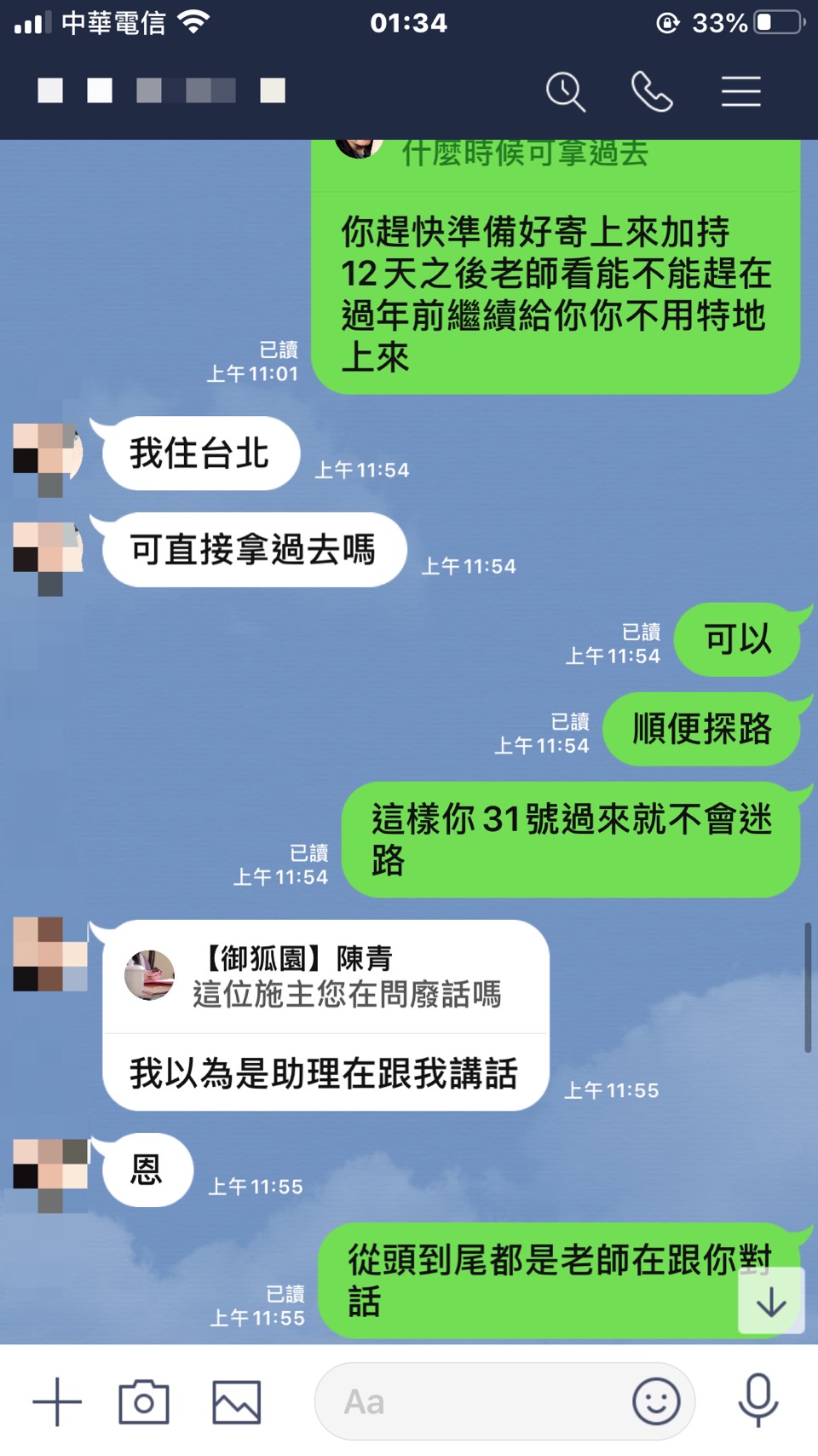Viewport: 818px width, 1456px height.
Task: Open the chat menu
Action: (740, 91)
